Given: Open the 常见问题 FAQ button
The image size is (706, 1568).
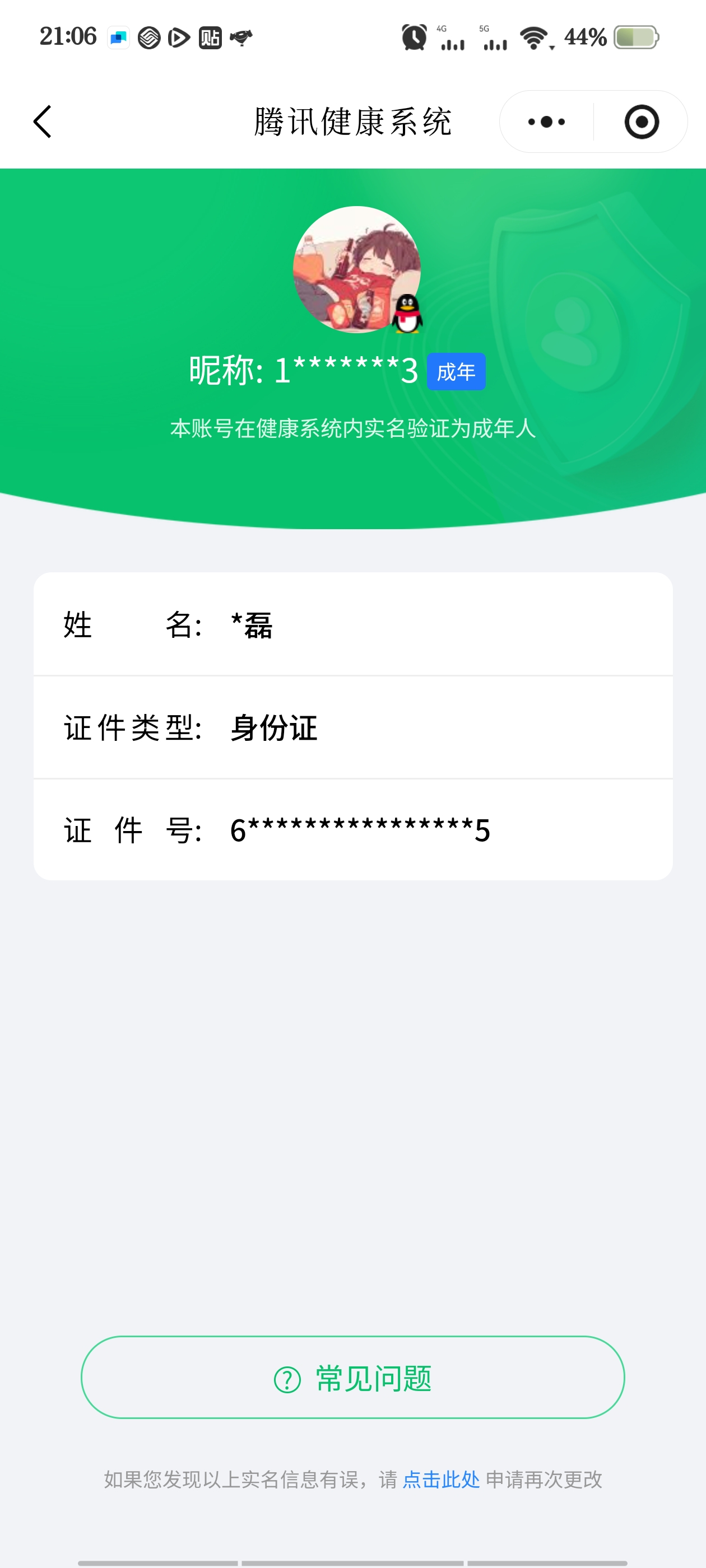Looking at the screenshot, I should (352, 1378).
